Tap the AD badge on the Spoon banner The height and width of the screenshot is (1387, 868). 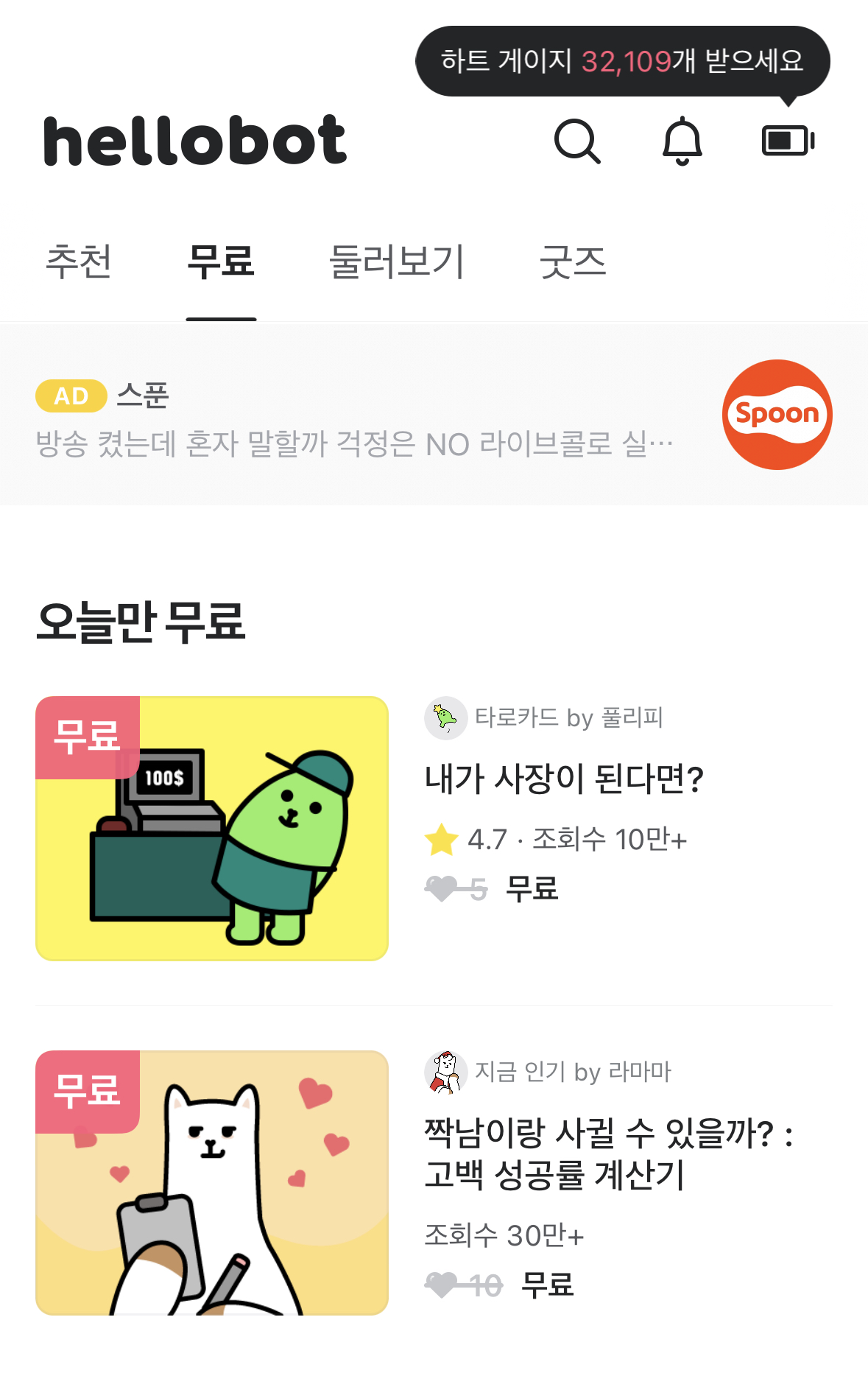tap(70, 396)
